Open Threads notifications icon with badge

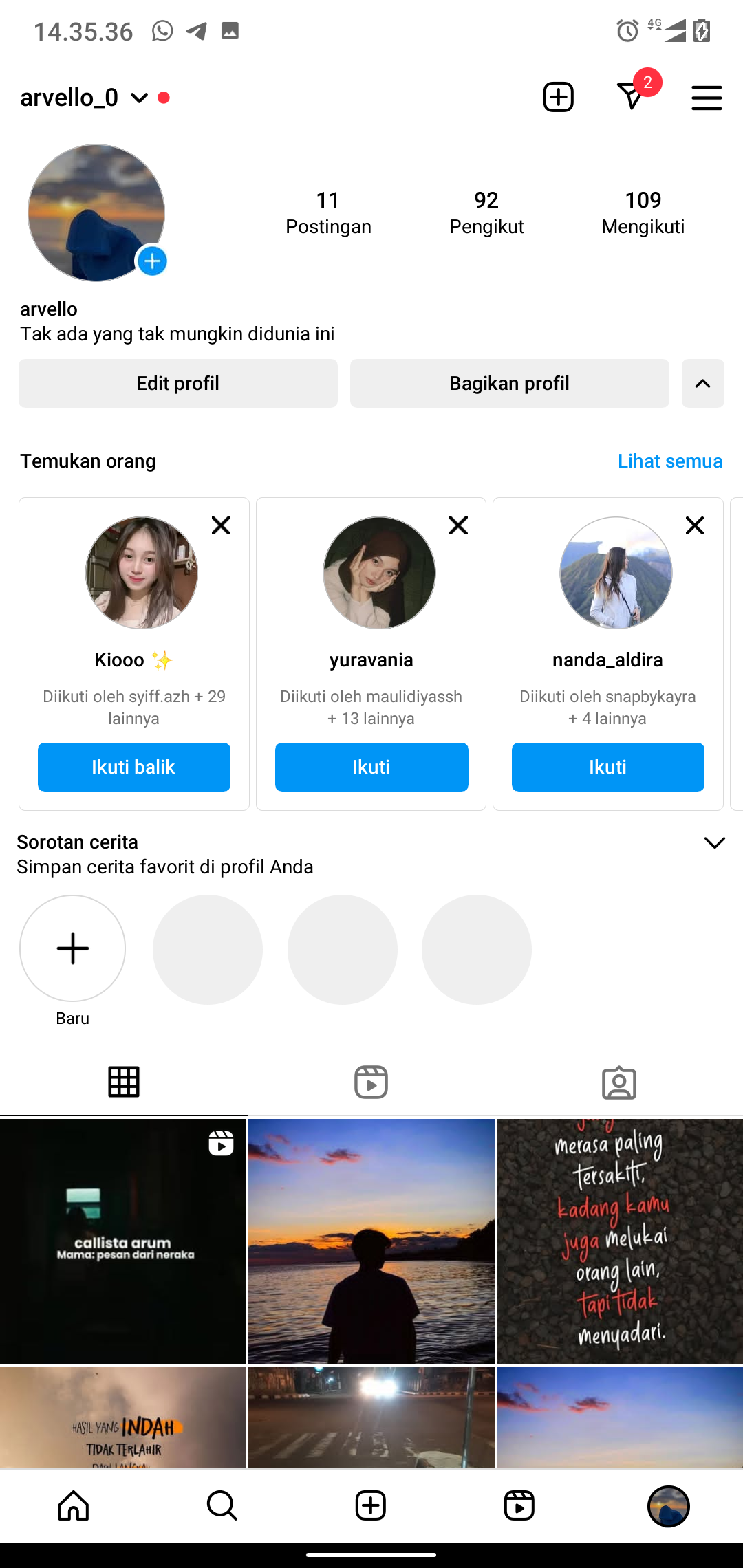click(632, 96)
